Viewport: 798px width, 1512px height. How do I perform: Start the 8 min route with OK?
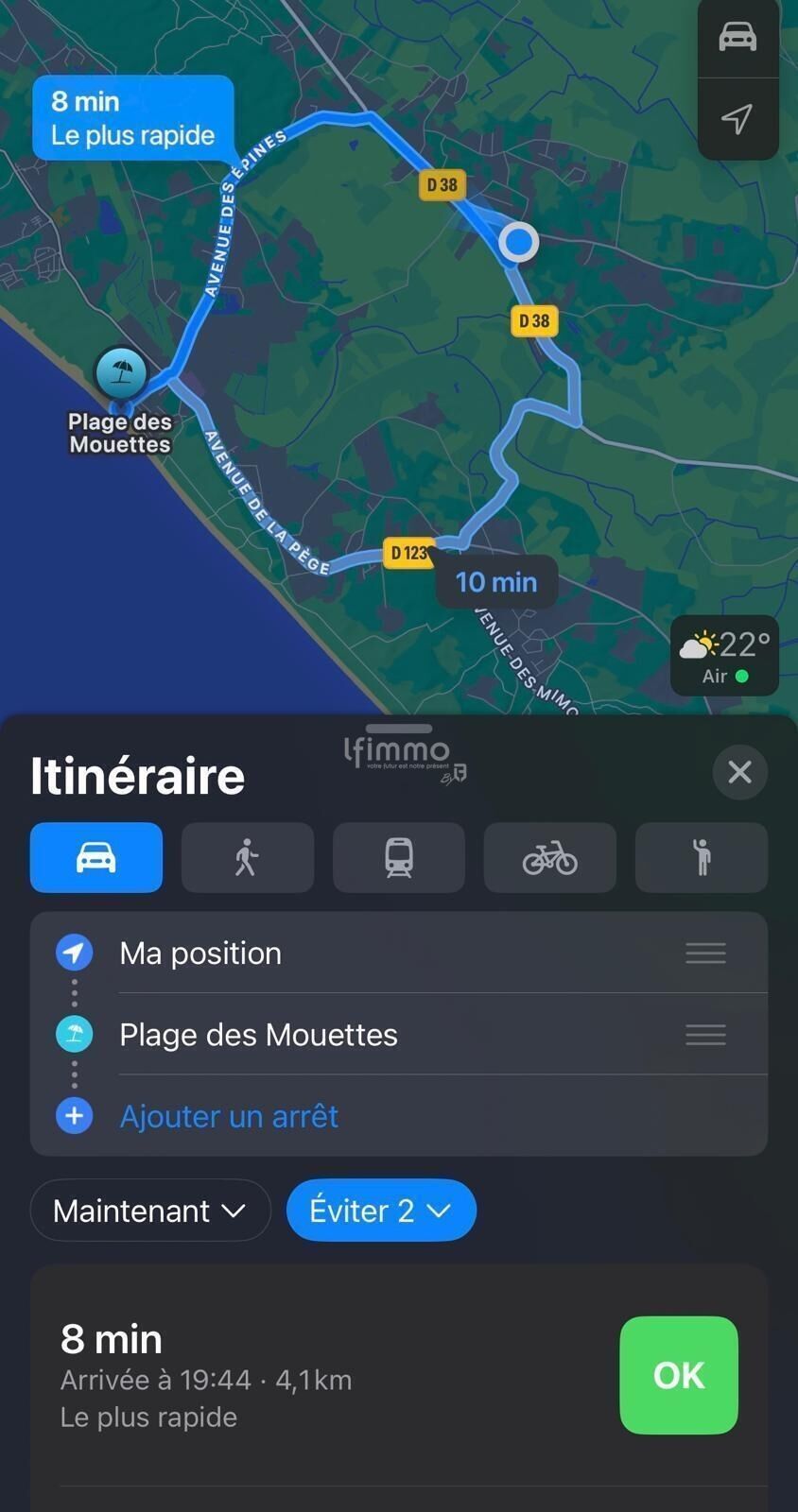(679, 1375)
